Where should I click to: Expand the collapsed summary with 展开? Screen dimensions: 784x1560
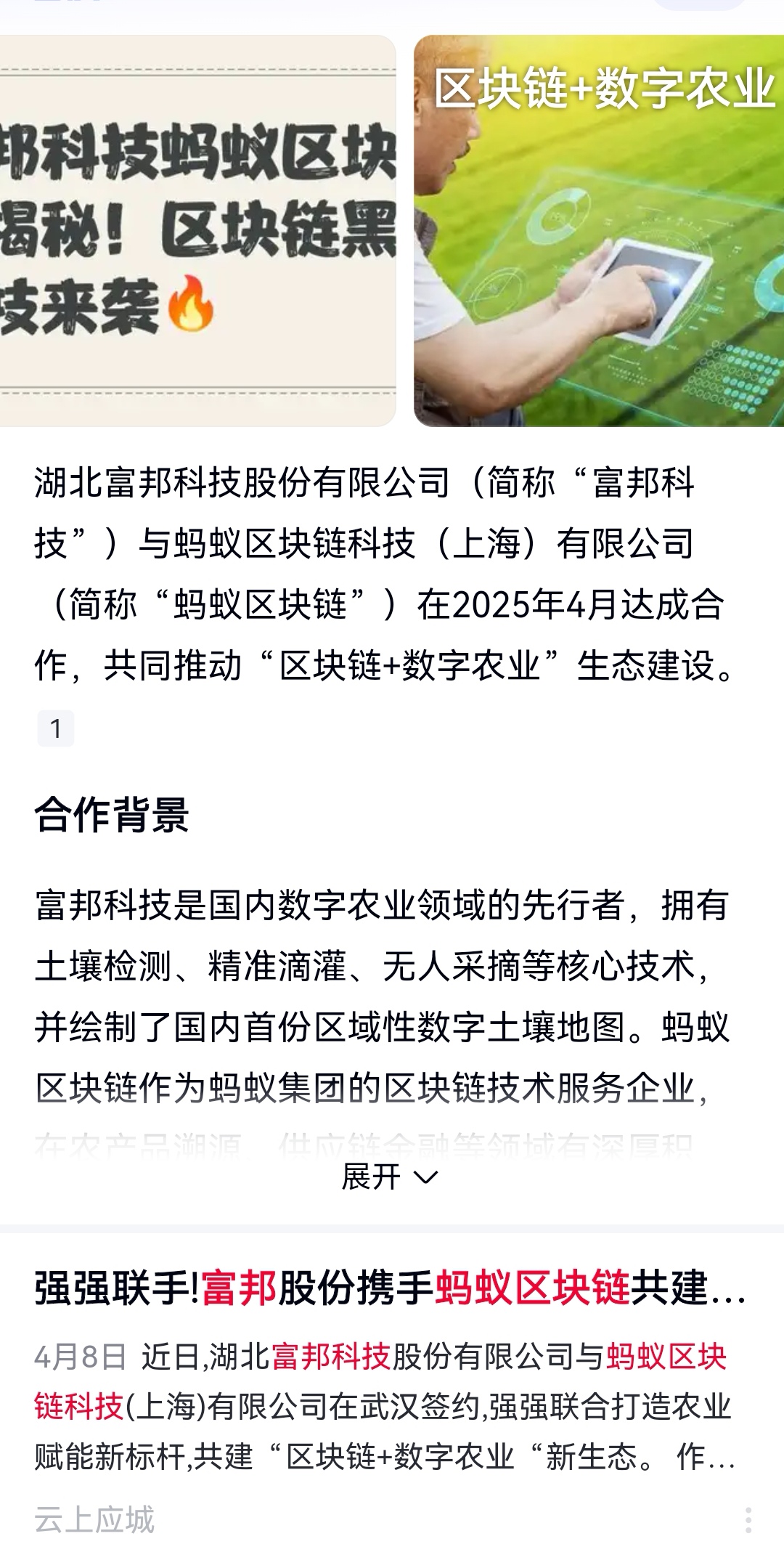pos(390,1177)
